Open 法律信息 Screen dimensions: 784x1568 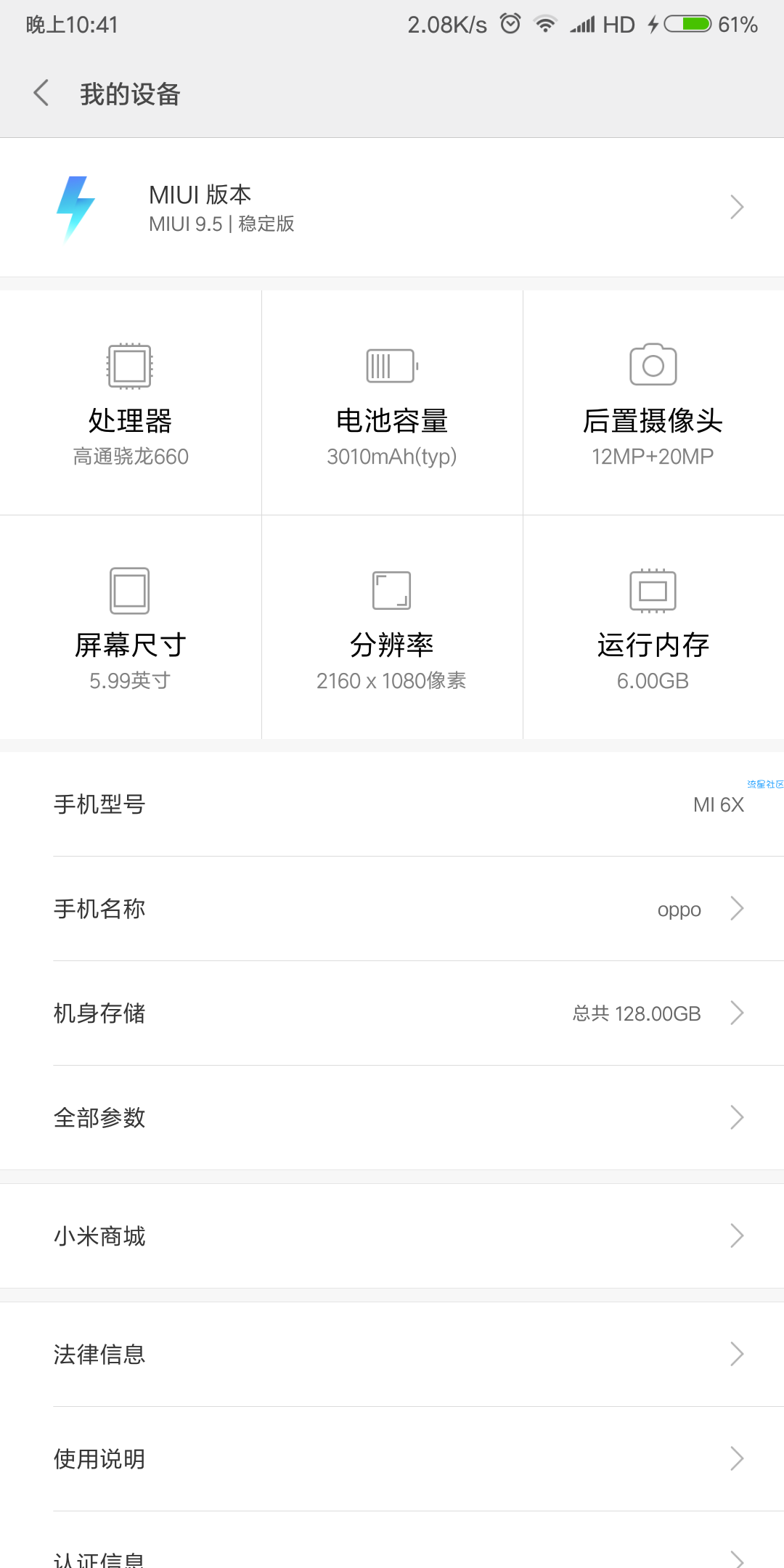(x=392, y=1355)
